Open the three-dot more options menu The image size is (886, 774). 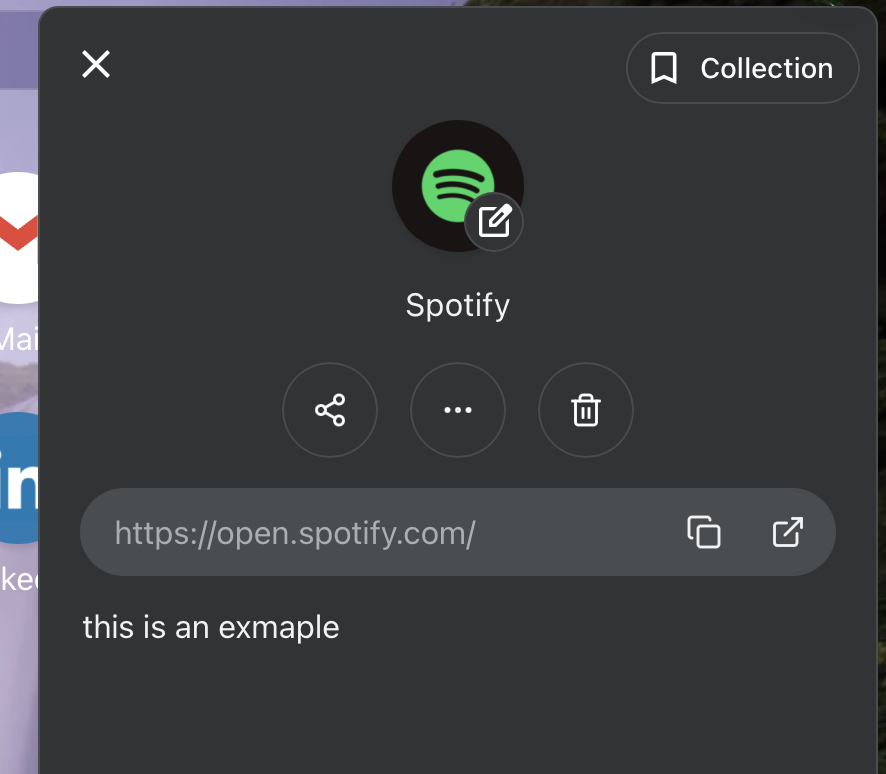click(458, 410)
